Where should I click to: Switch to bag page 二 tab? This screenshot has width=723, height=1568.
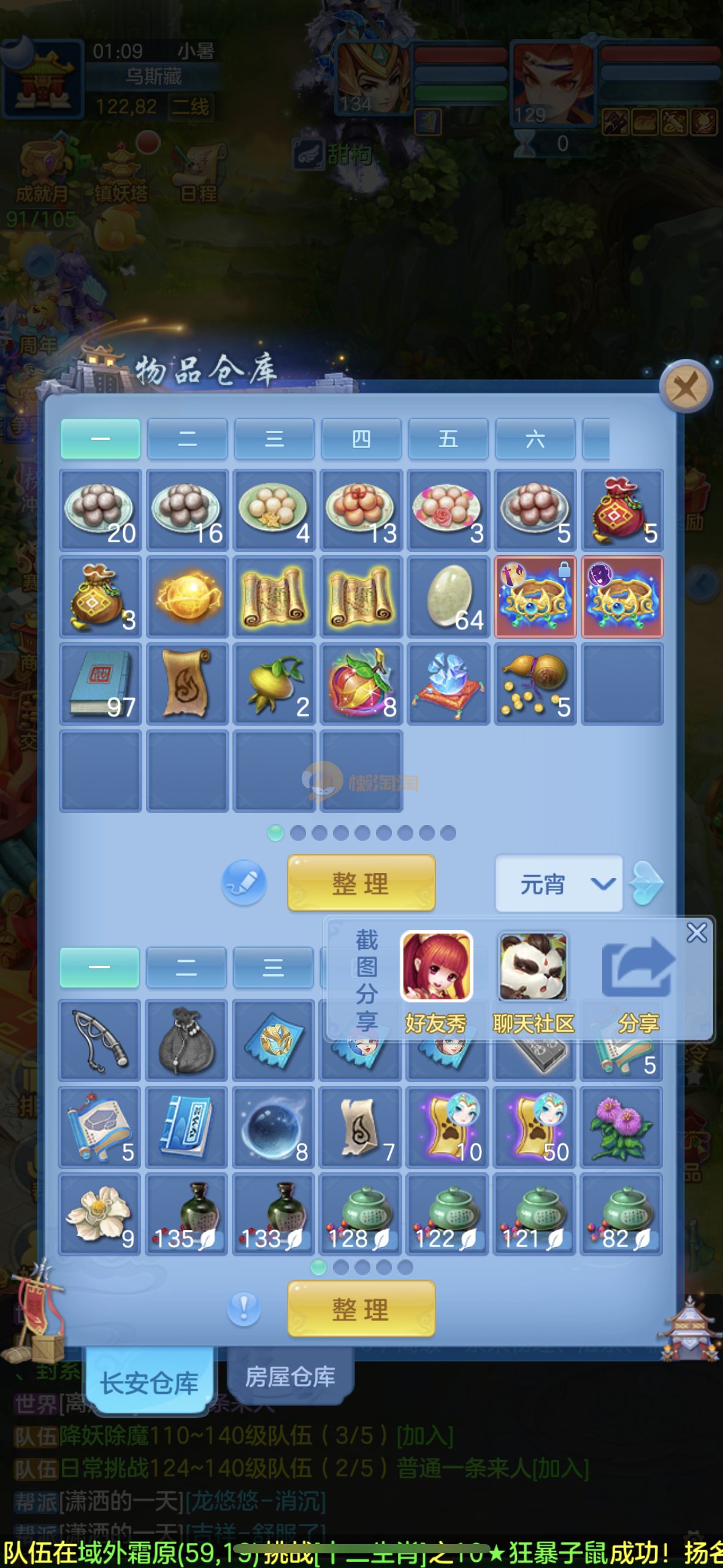tap(186, 967)
